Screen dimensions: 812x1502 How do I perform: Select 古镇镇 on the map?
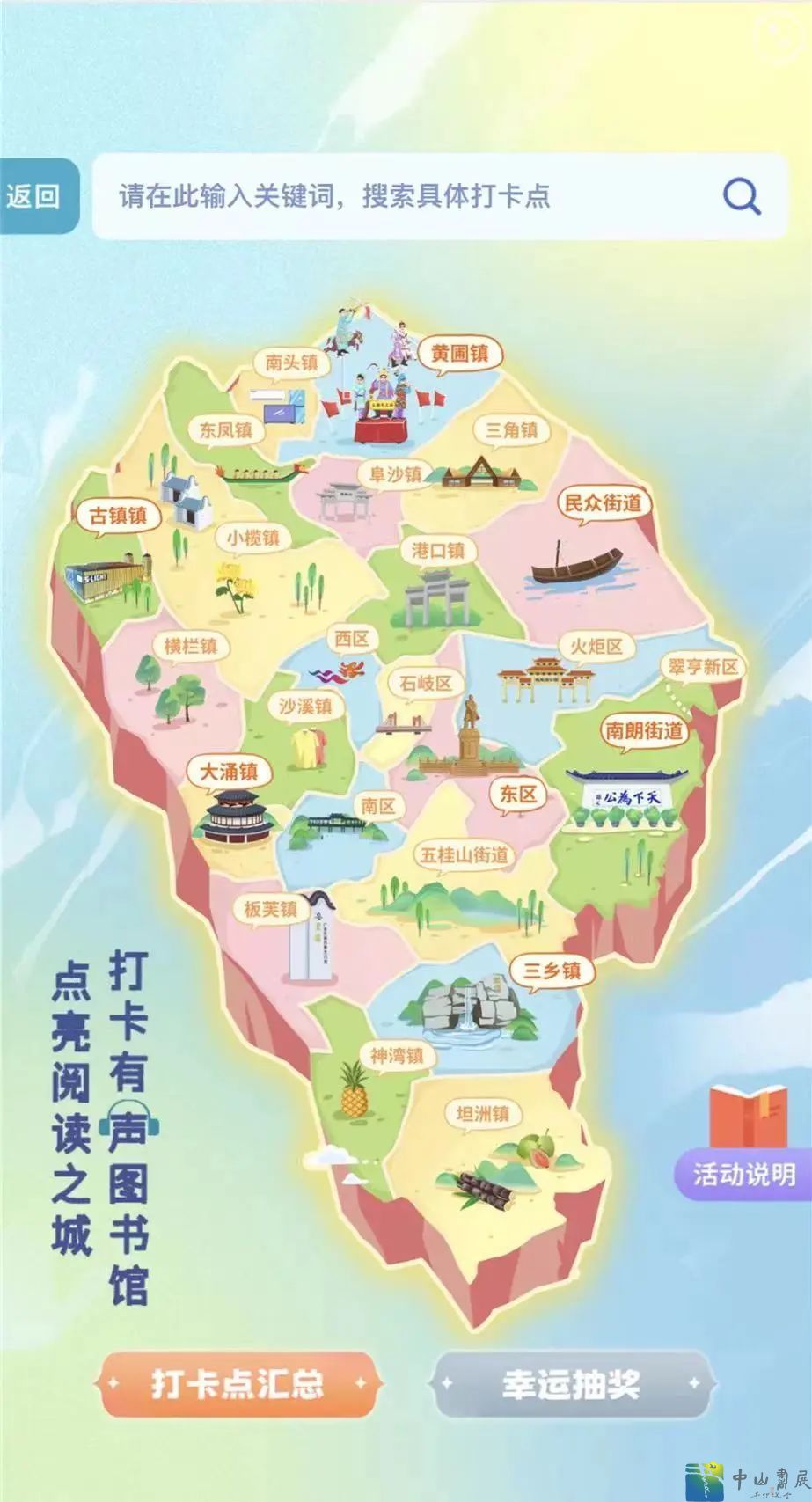coord(118,516)
